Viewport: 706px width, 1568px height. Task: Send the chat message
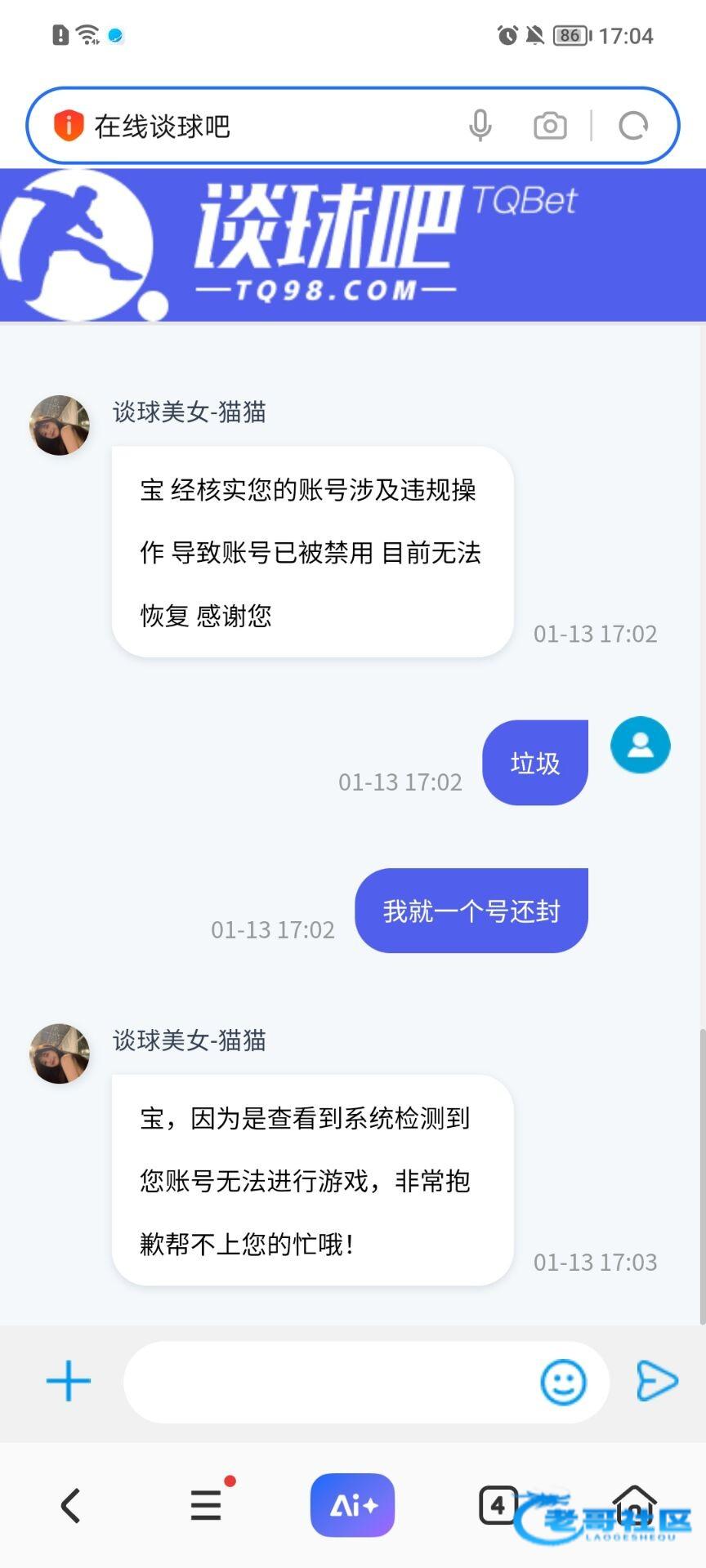tap(657, 1381)
